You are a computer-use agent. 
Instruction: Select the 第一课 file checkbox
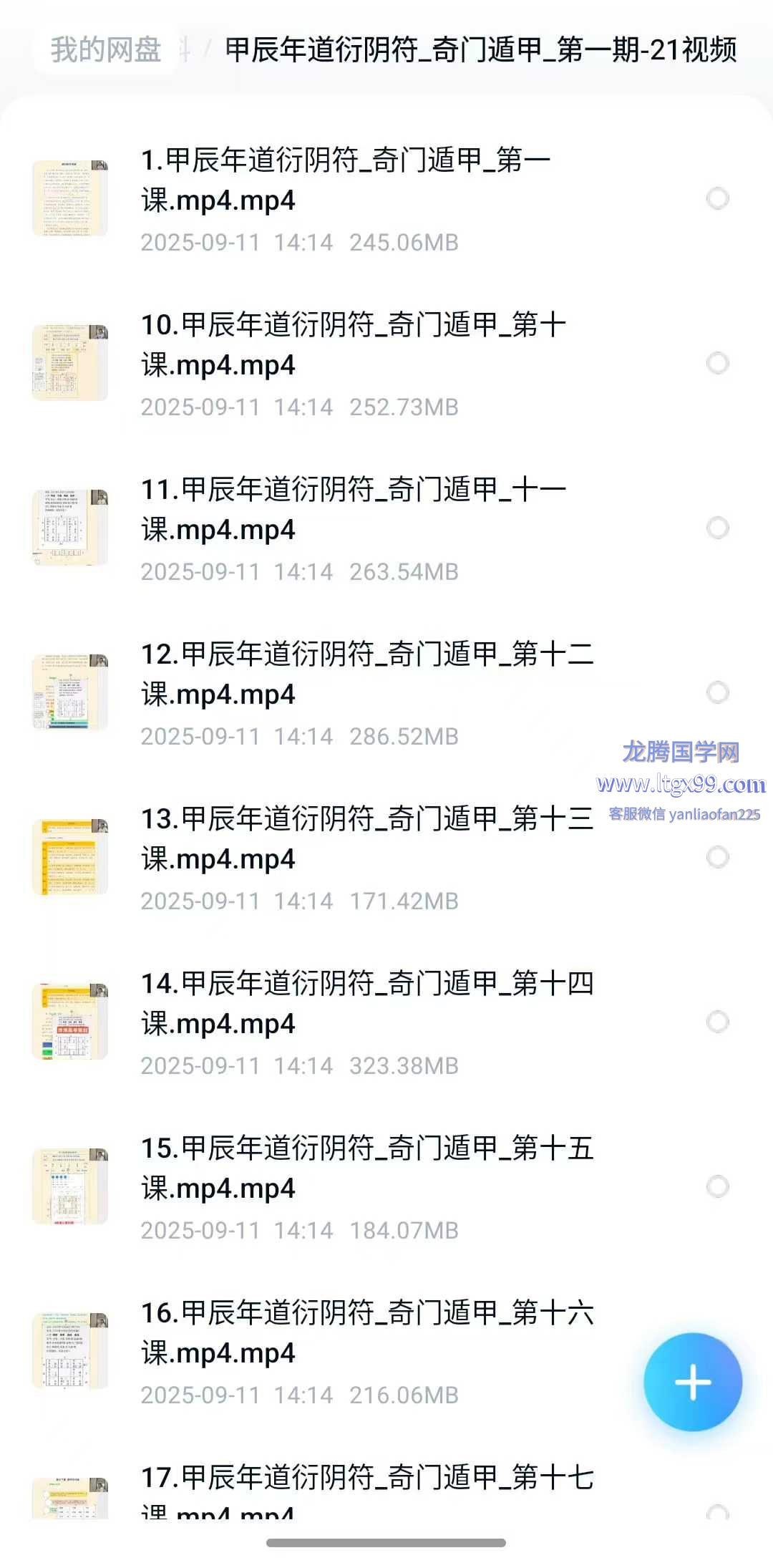717,198
